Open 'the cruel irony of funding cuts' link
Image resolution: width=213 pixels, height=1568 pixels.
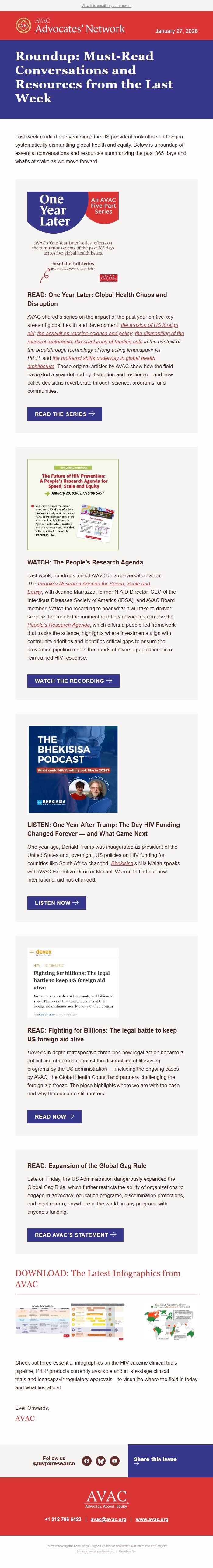coord(109,342)
